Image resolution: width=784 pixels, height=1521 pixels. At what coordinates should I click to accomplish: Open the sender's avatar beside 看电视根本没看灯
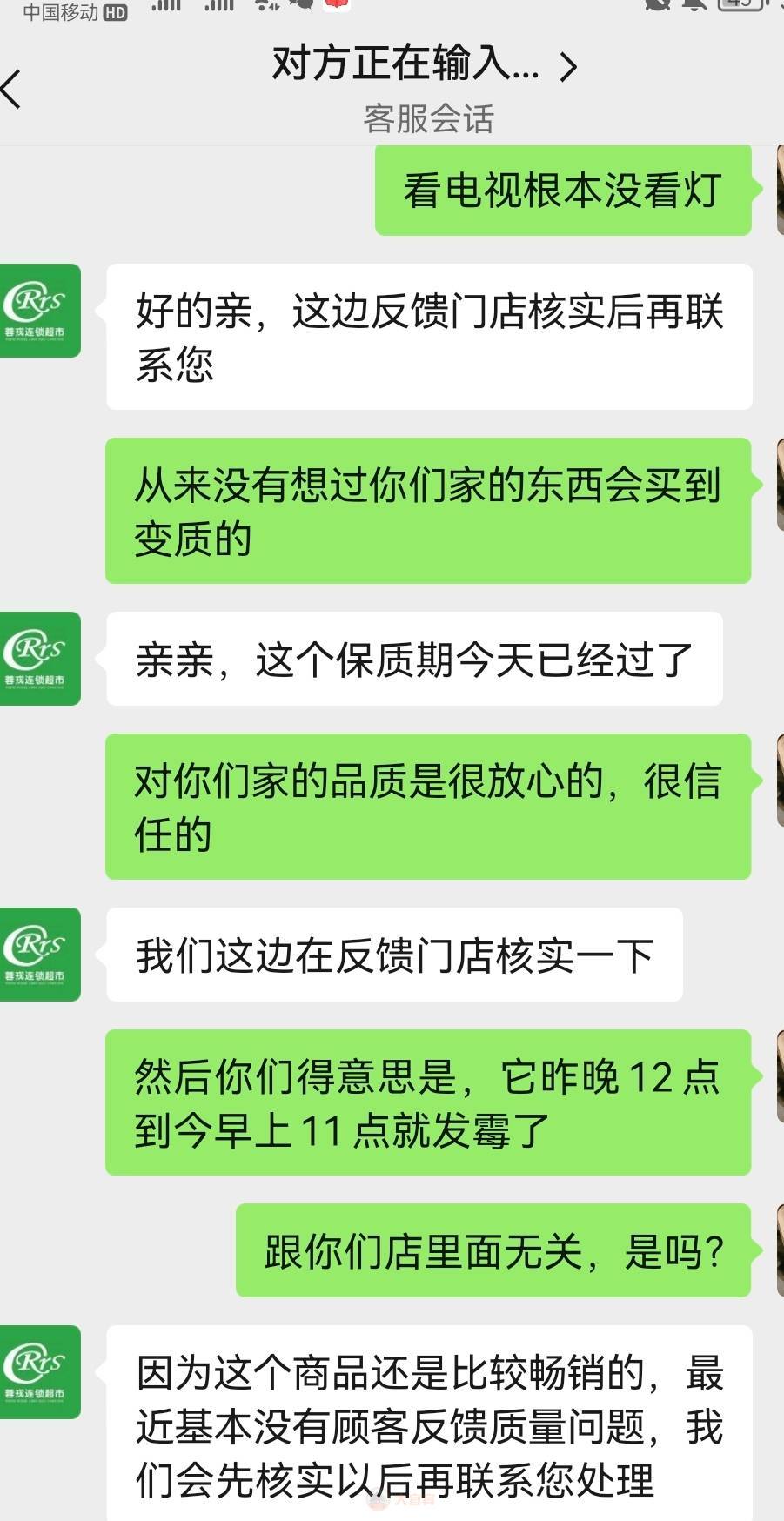779,191
